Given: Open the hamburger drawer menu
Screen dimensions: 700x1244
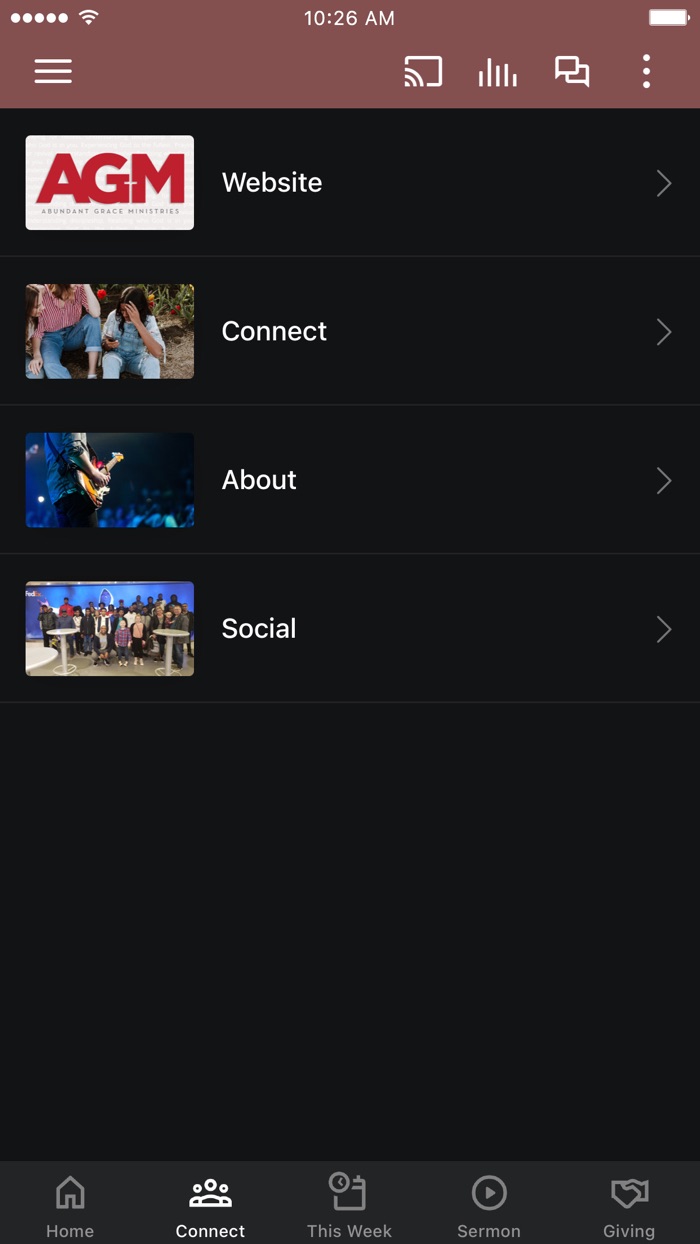Looking at the screenshot, I should coord(53,72).
